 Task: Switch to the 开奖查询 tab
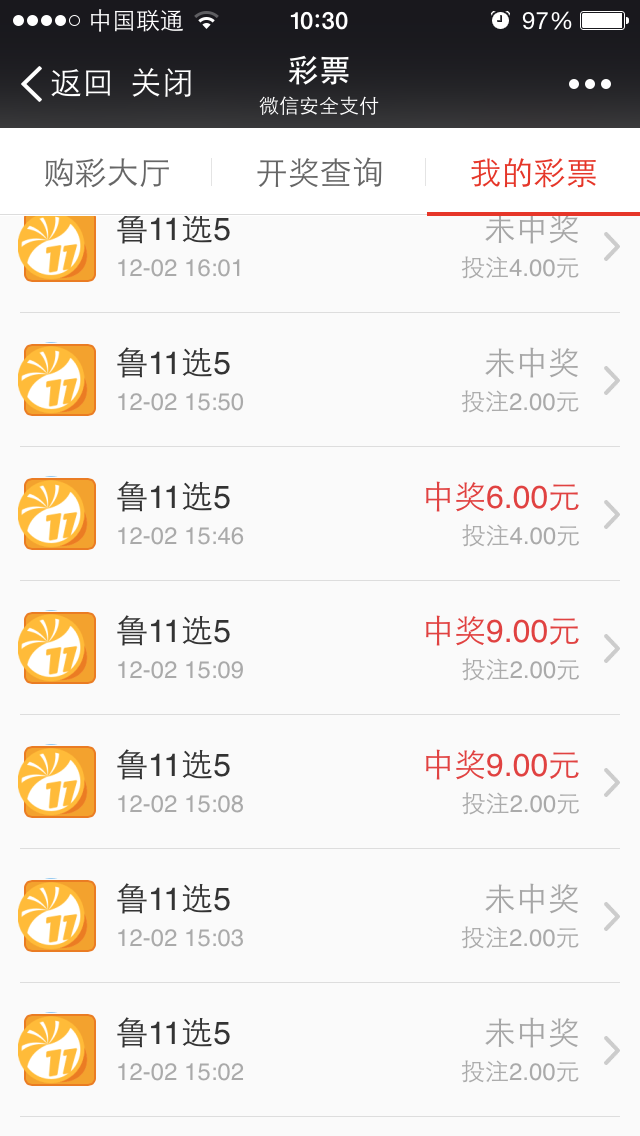click(x=319, y=172)
